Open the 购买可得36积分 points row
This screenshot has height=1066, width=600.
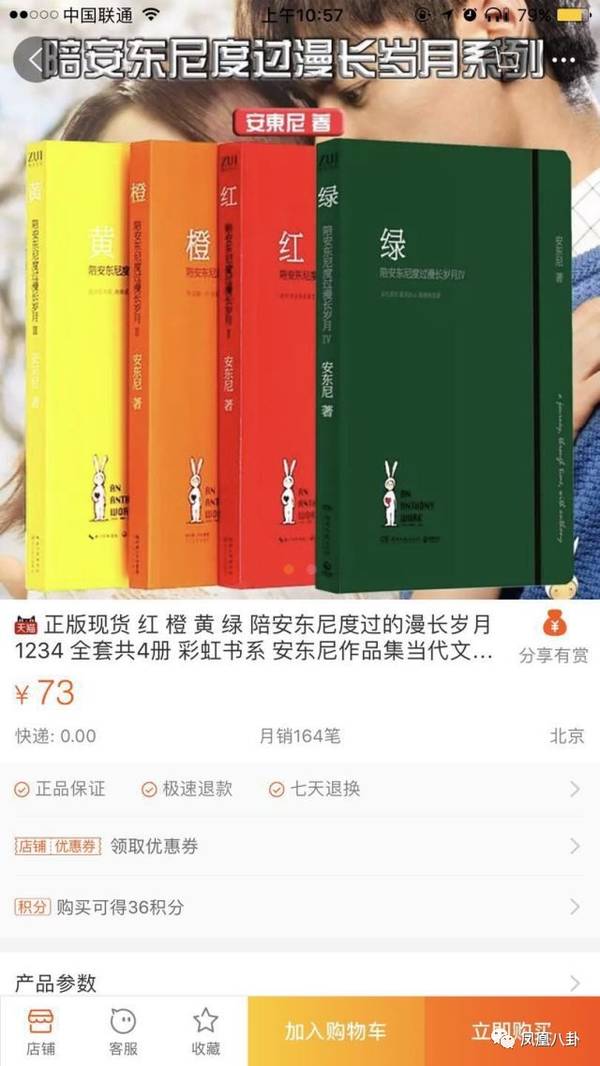coord(298,907)
